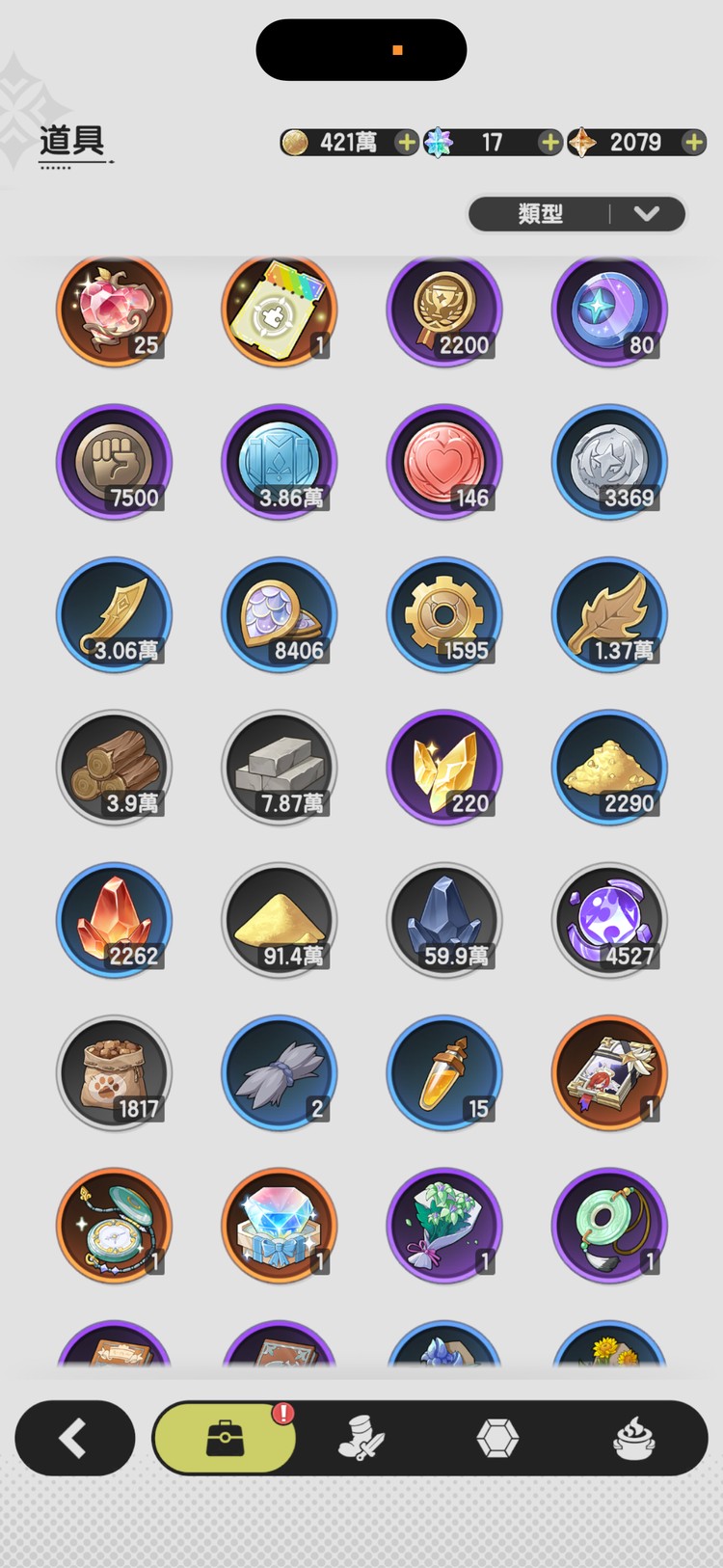Open the pocket watch item
The width and height of the screenshot is (723, 1568).
coord(114,1226)
